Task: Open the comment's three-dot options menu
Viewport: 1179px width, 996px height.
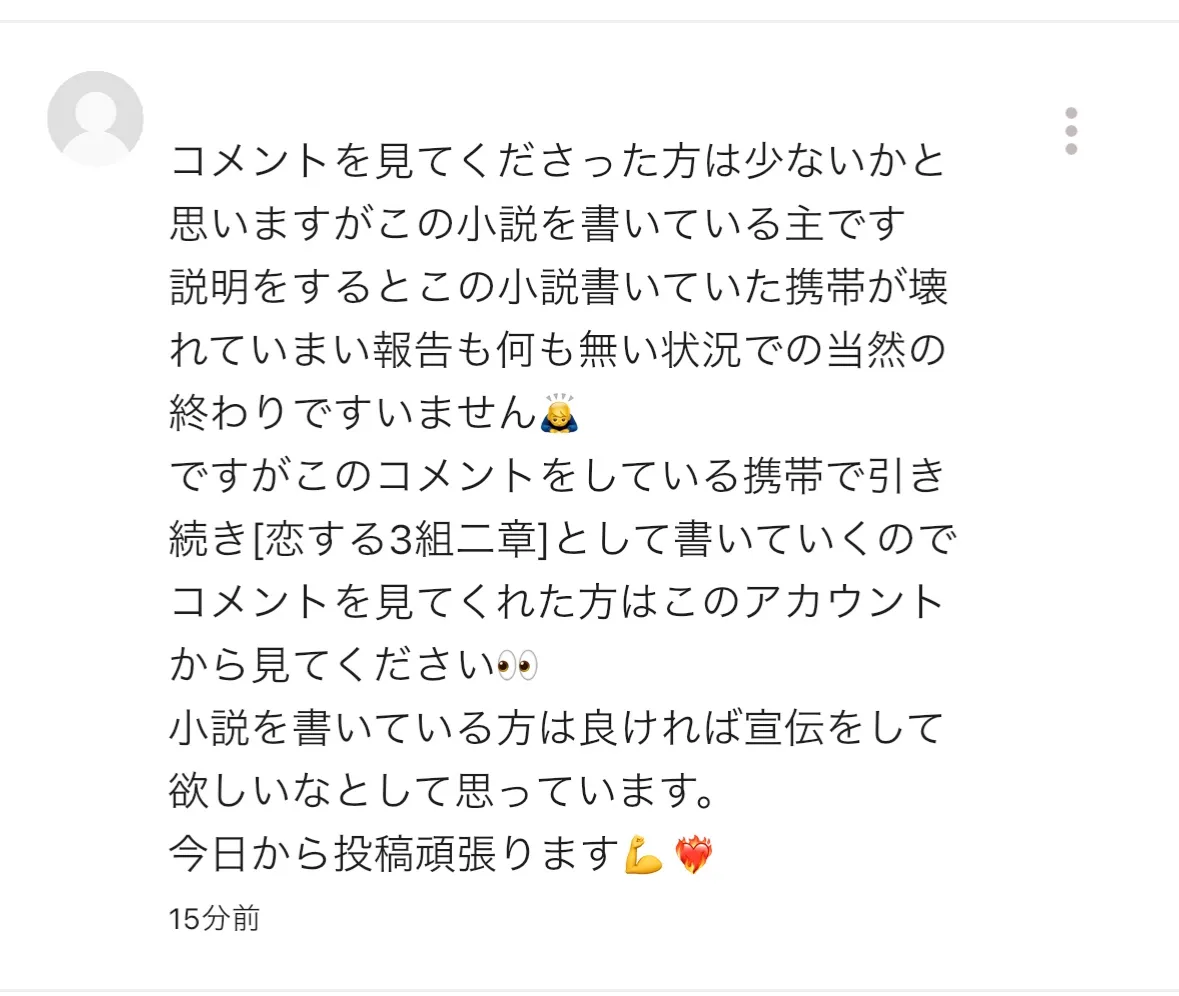Action: [1071, 131]
